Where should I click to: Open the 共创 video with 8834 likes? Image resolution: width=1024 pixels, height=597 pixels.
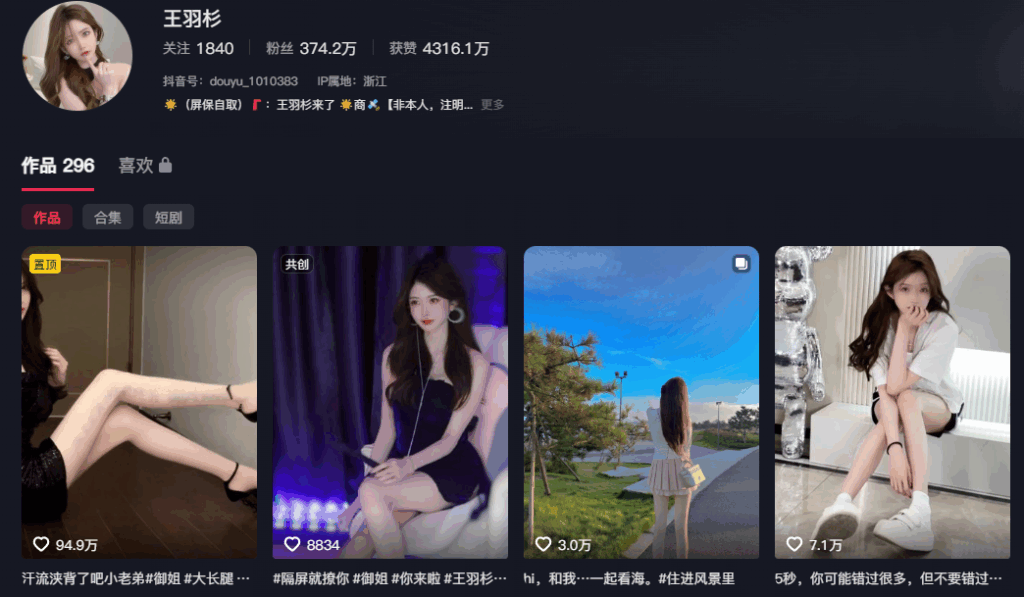[390, 402]
